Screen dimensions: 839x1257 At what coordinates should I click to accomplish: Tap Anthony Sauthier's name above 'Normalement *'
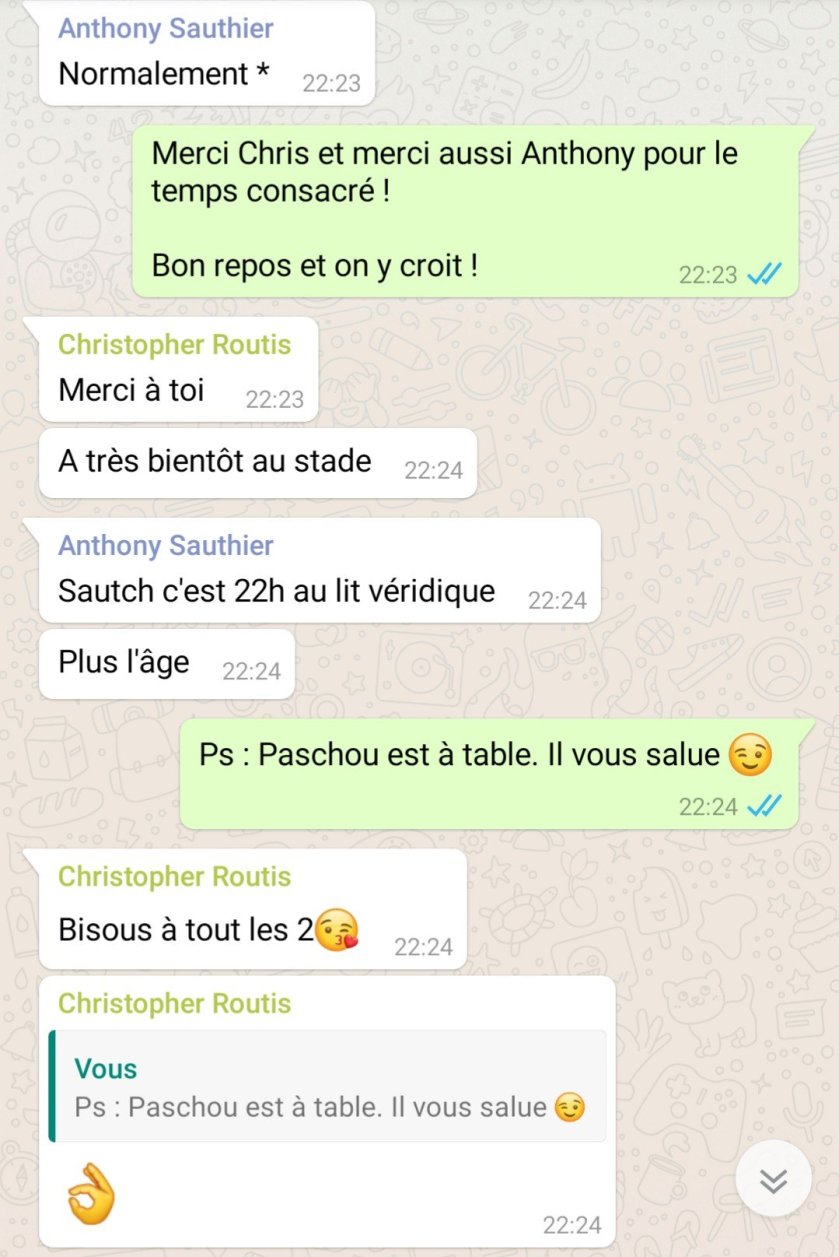(165, 28)
